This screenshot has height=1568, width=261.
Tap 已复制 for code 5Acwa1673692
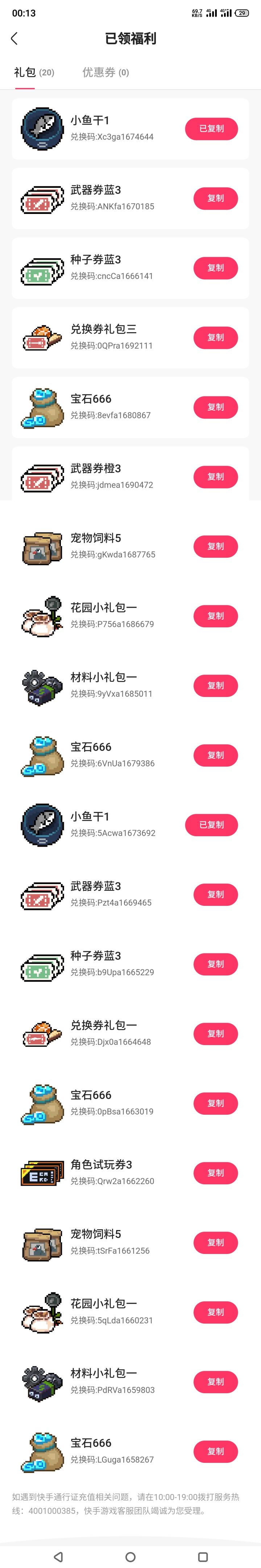[211, 825]
